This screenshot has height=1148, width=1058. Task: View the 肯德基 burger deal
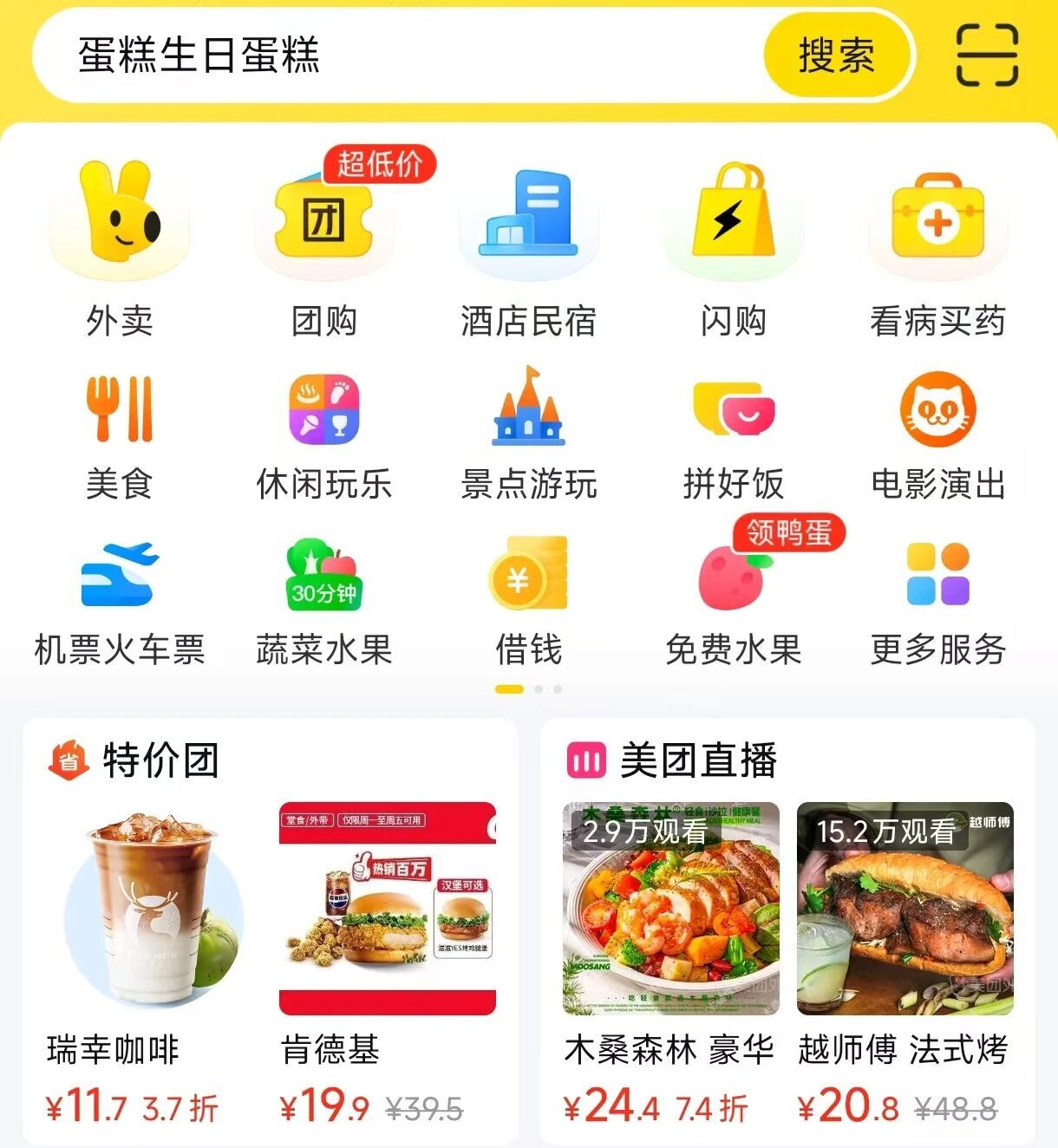pyautogui.click(x=387, y=954)
